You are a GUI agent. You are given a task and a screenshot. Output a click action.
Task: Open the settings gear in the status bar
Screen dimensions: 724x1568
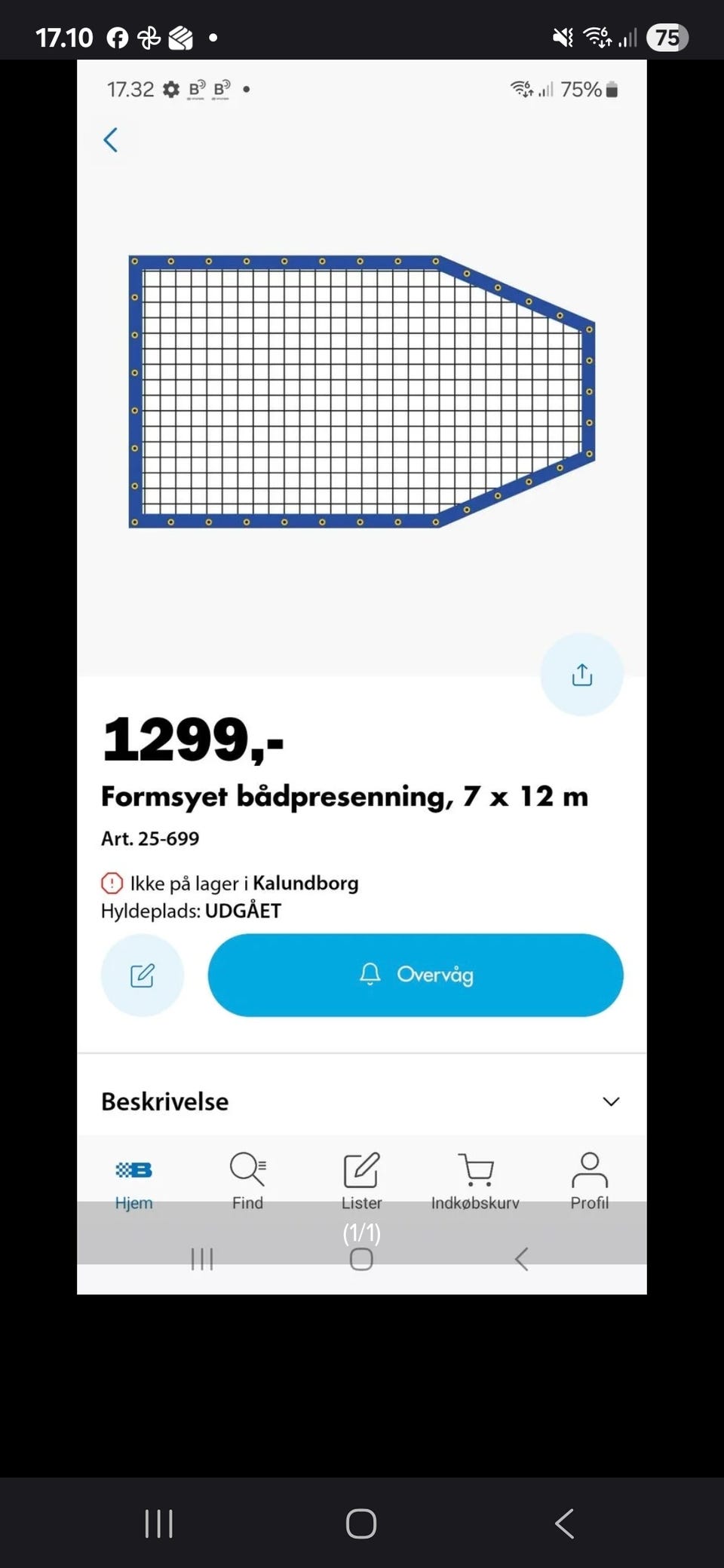170,88
